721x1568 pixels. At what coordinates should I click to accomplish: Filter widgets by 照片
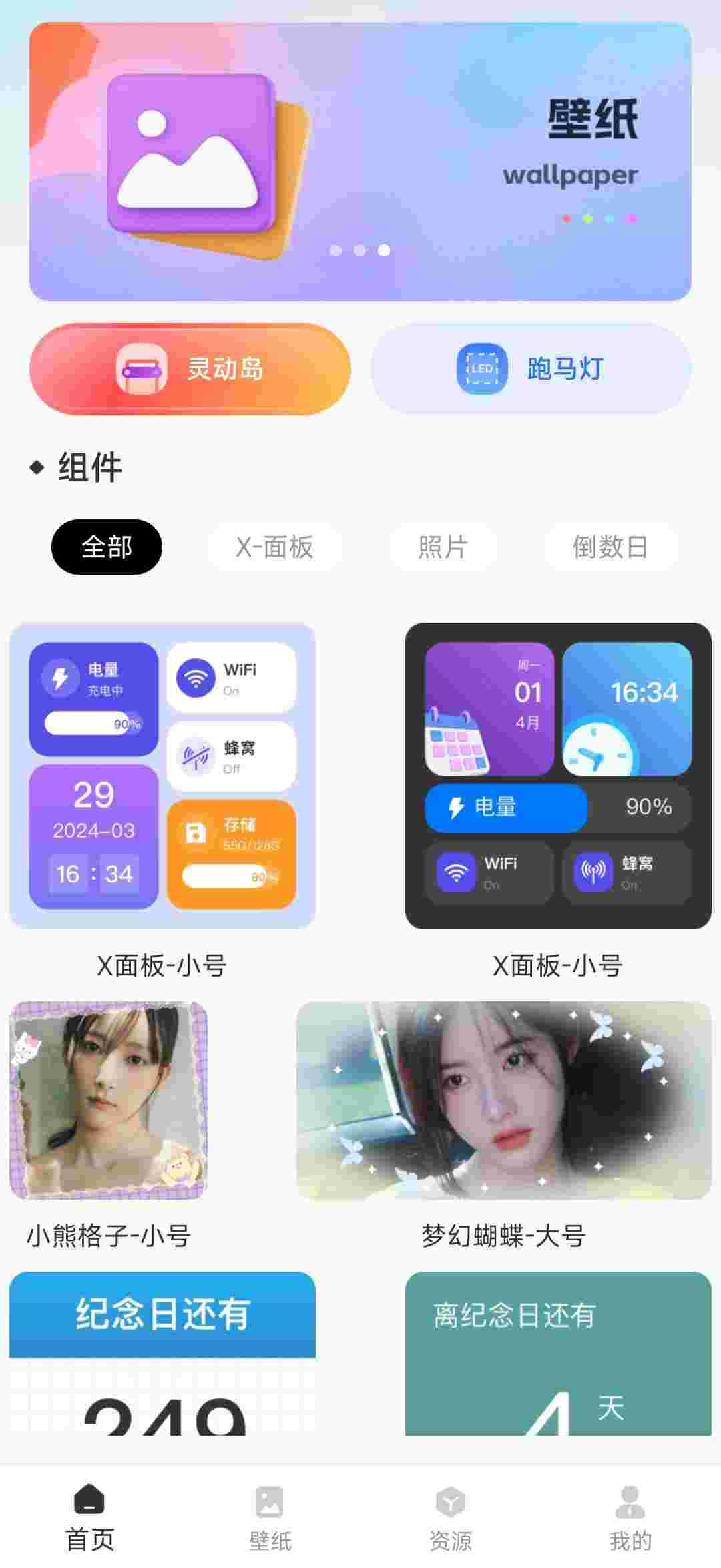[443, 547]
